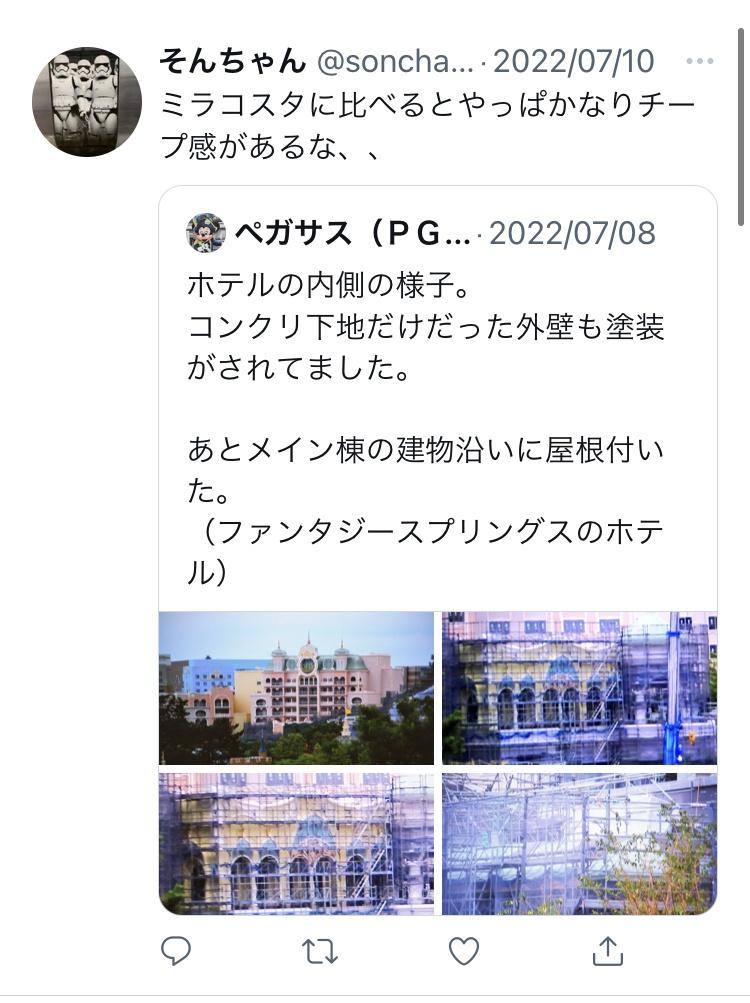
Task: Open the top-right scaffolding photo
Action: (x=580, y=687)
